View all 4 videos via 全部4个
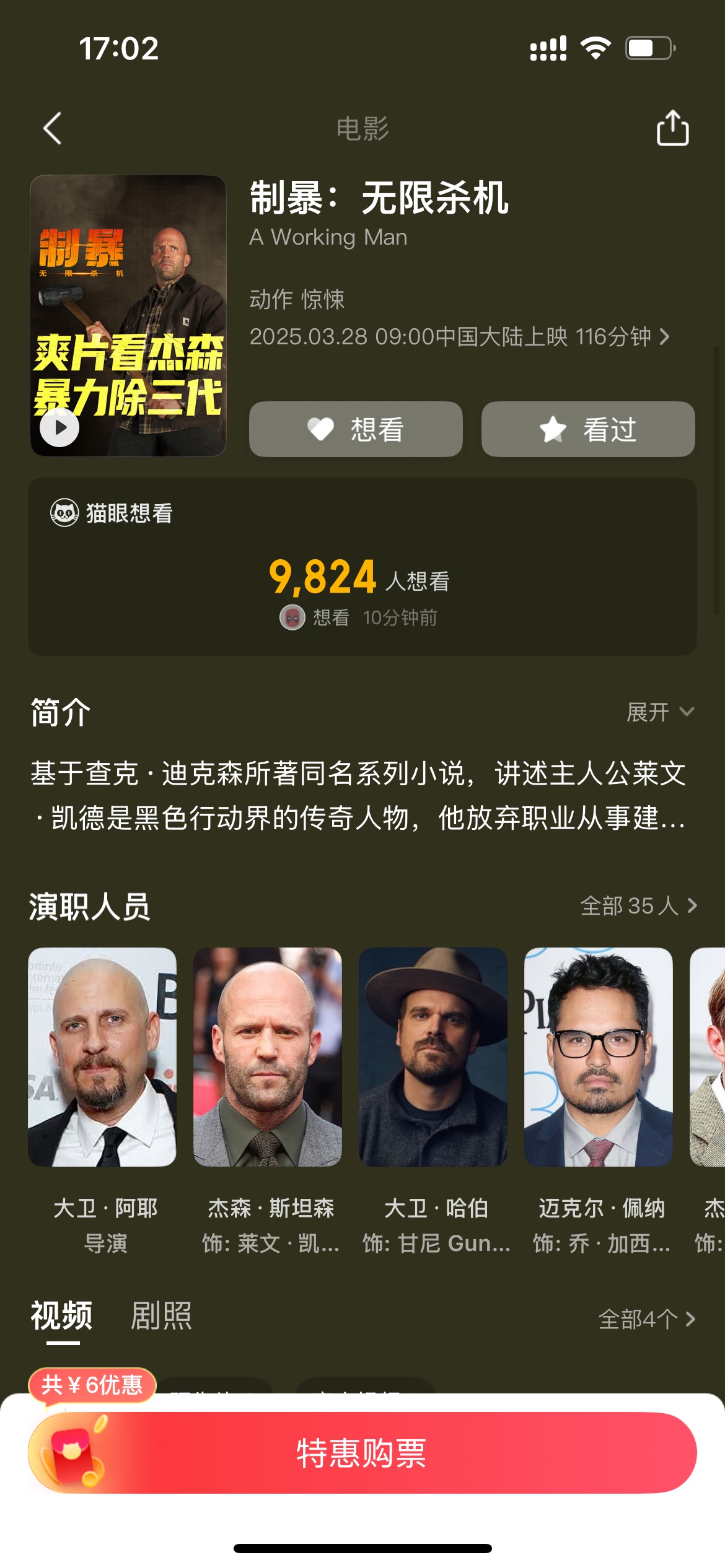This screenshot has height=1568, width=725. [x=648, y=1319]
